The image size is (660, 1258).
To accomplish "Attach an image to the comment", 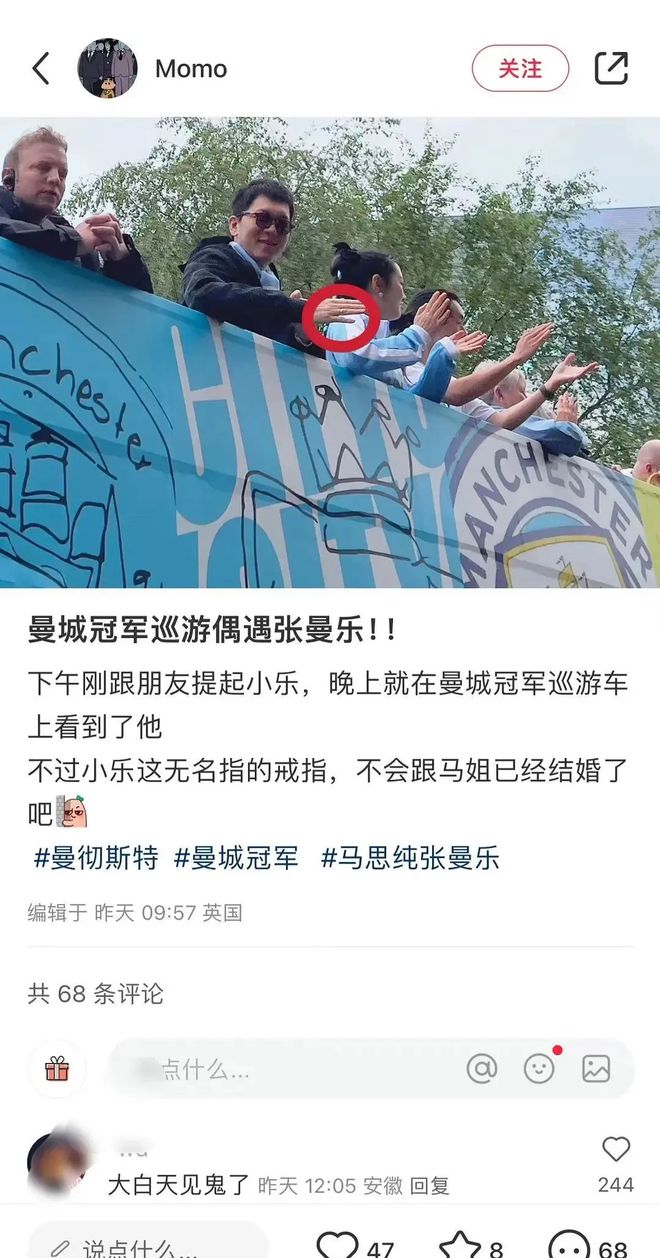I will tap(596, 1069).
